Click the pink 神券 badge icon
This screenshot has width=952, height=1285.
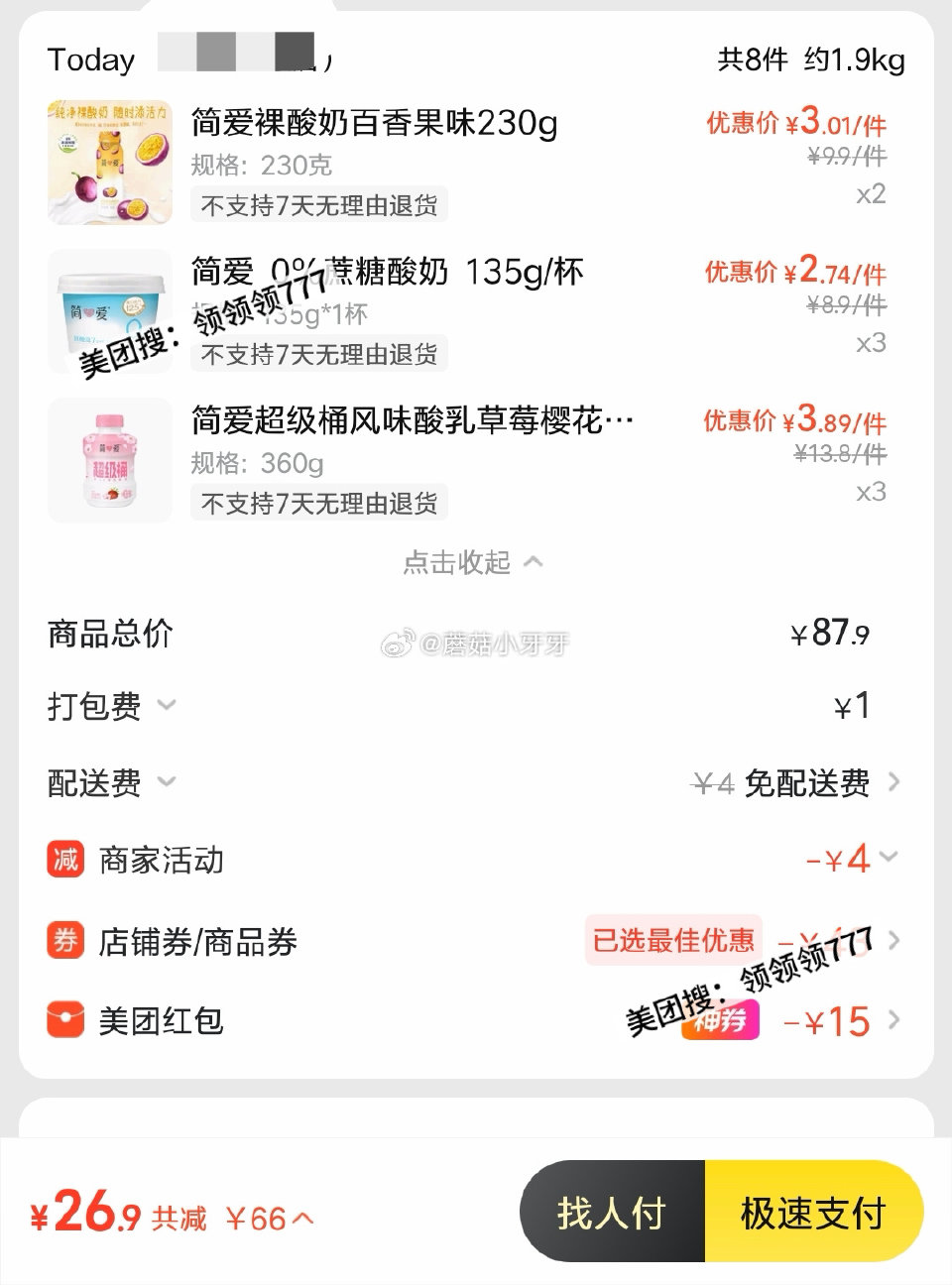pos(721,1019)
